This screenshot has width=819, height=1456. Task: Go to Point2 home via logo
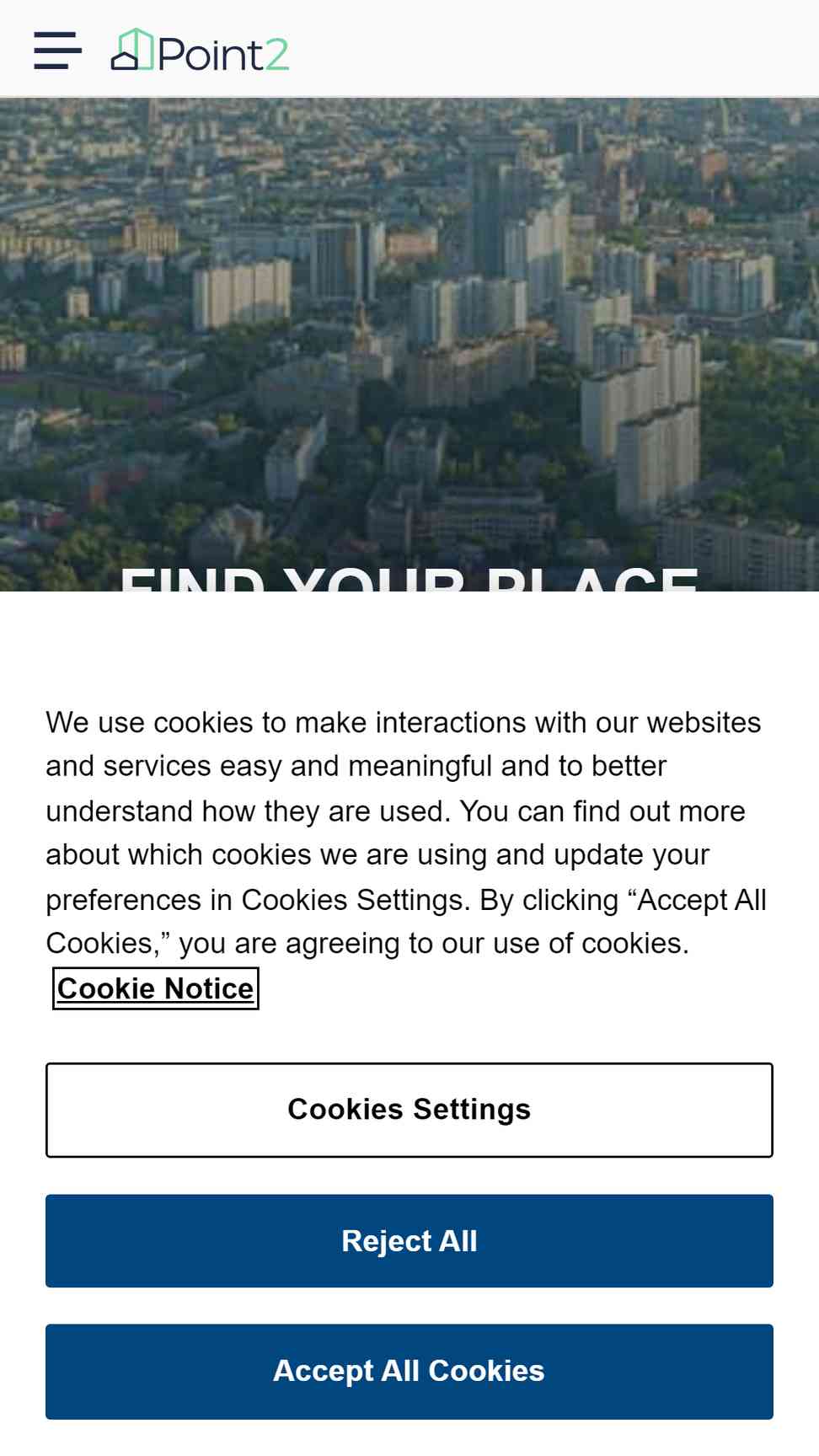point(201,51)
